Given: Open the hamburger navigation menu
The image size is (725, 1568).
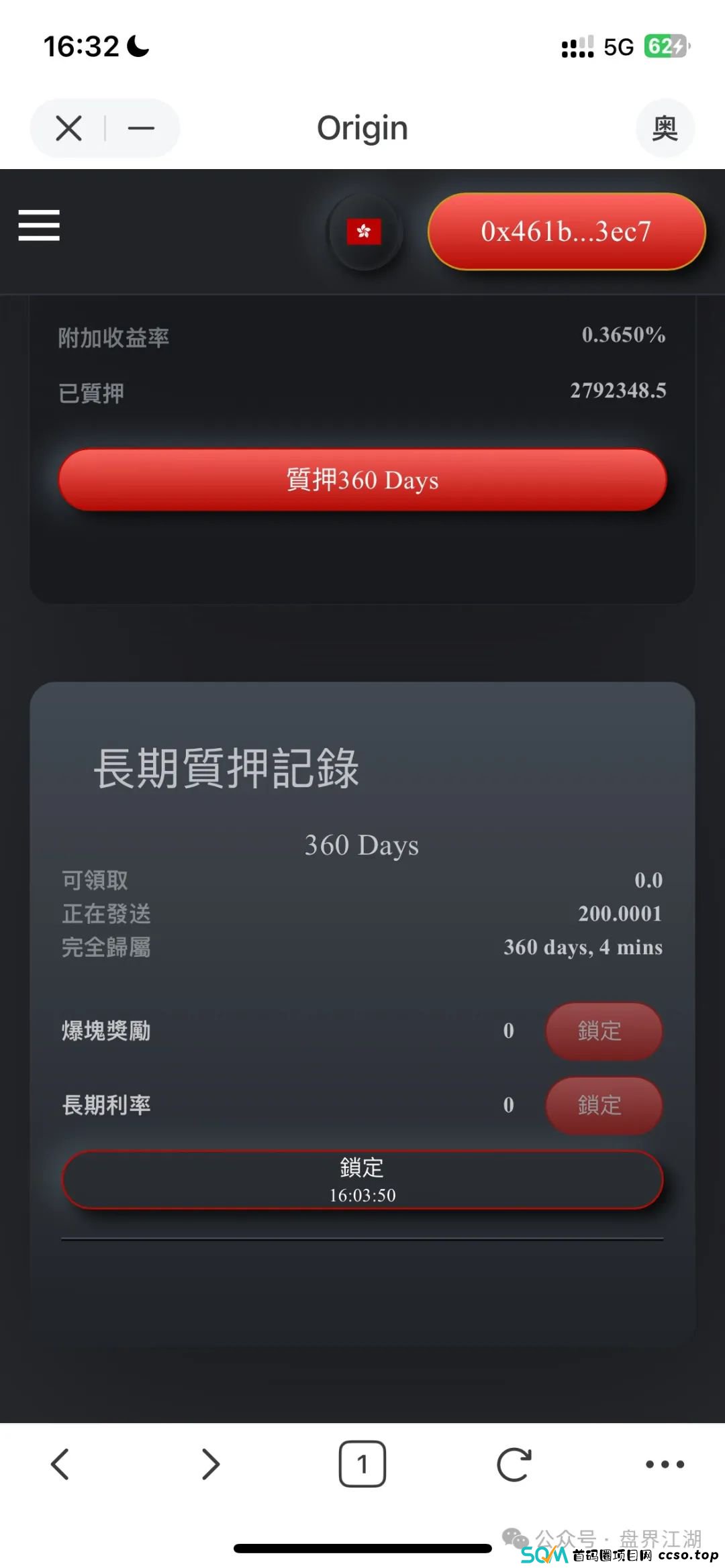Looking at the screenshot, I should tap(39, 227).
